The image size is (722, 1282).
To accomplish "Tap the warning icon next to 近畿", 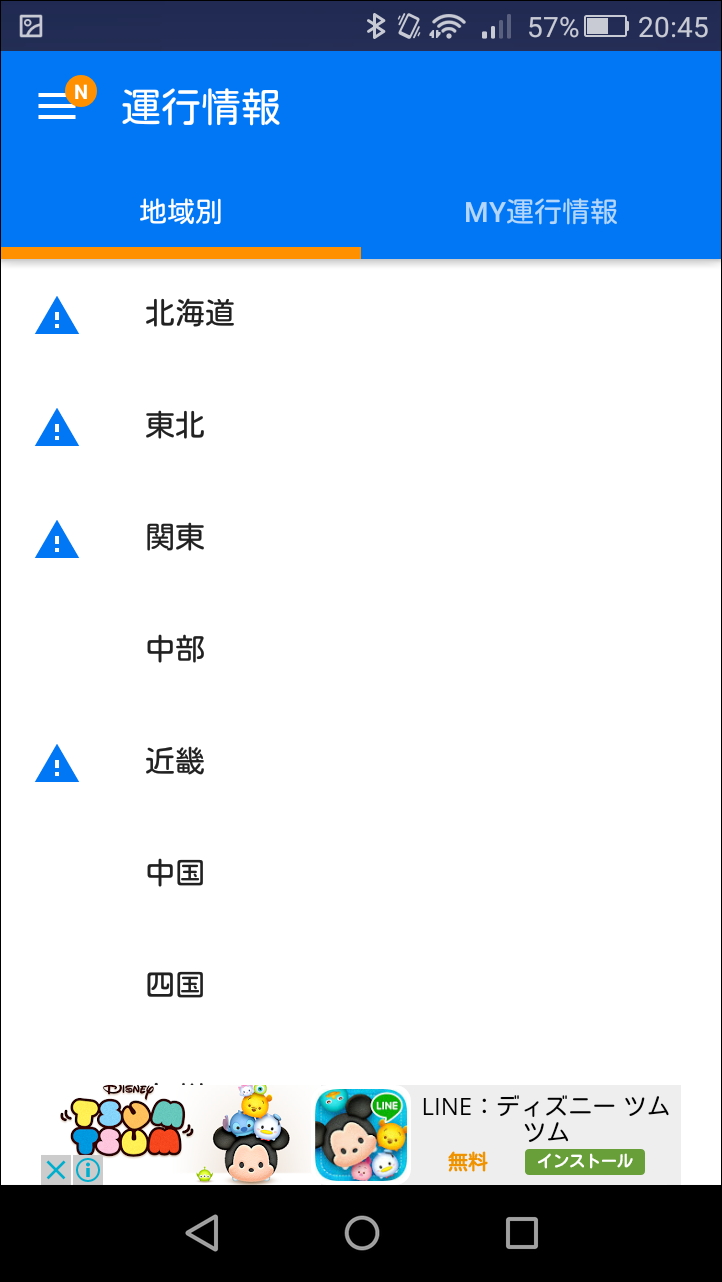I will point(57,764).
